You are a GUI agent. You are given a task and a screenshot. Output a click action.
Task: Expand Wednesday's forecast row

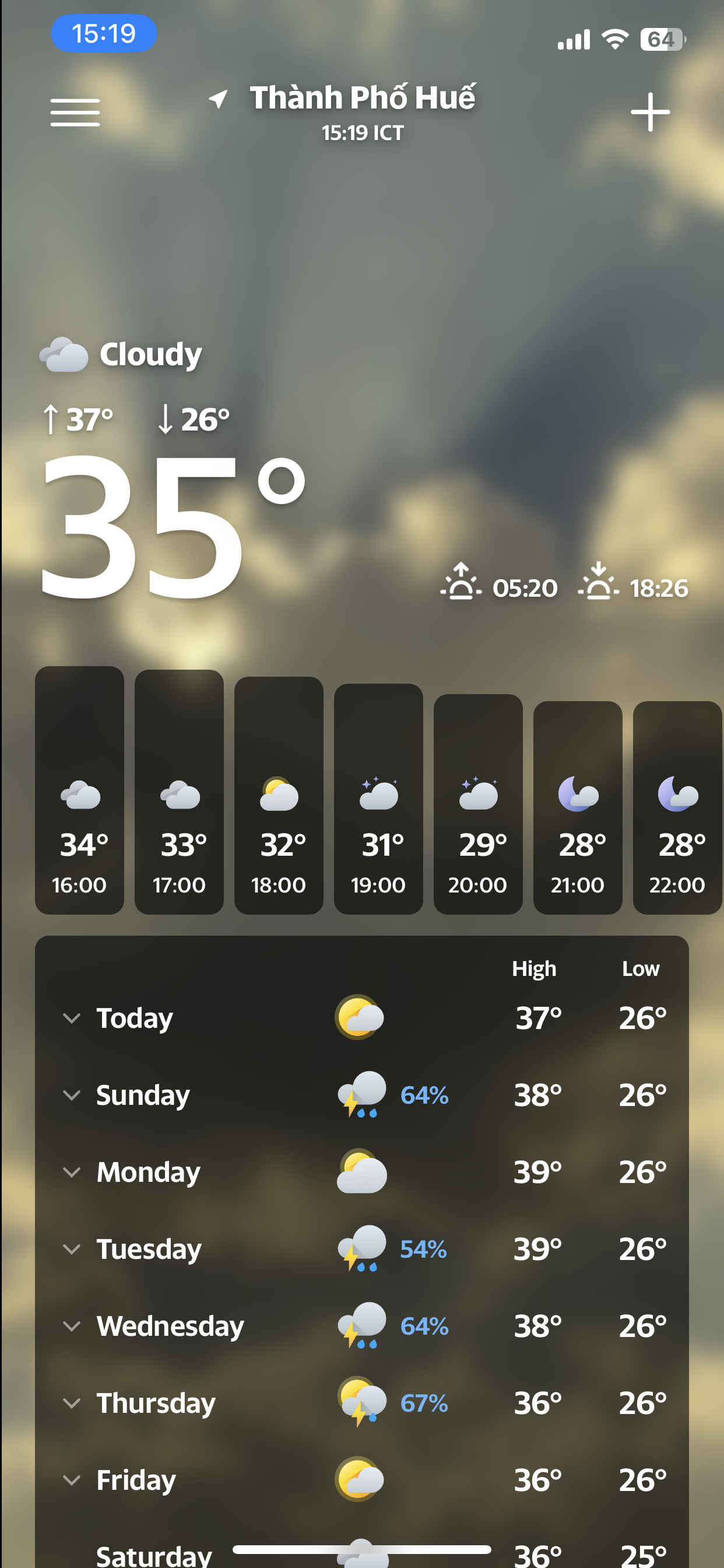[72, 1326]
